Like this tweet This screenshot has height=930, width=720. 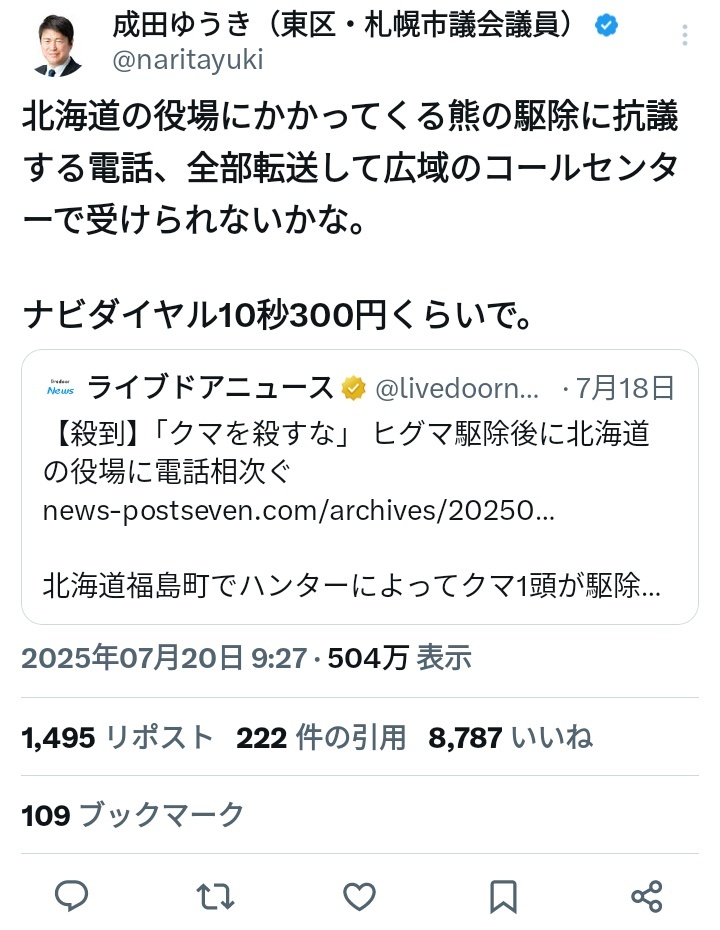click(x=360, y=895)
